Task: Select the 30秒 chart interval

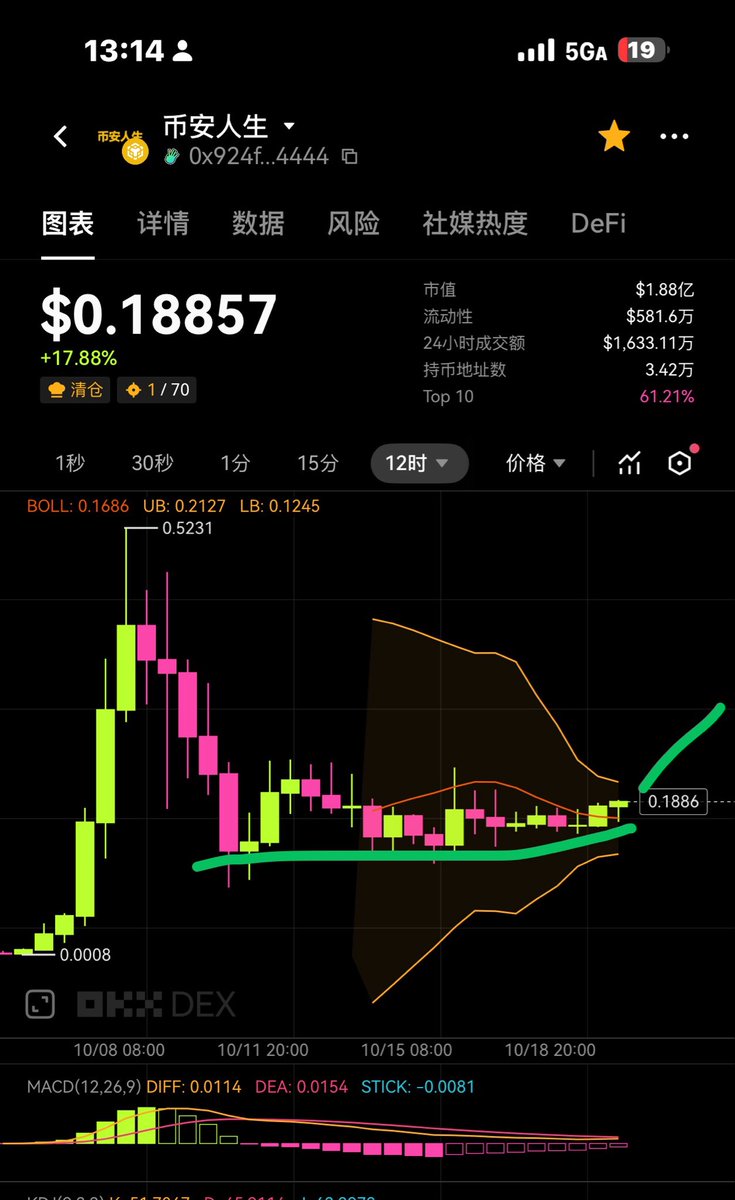Action: click(x=152, y=463)
